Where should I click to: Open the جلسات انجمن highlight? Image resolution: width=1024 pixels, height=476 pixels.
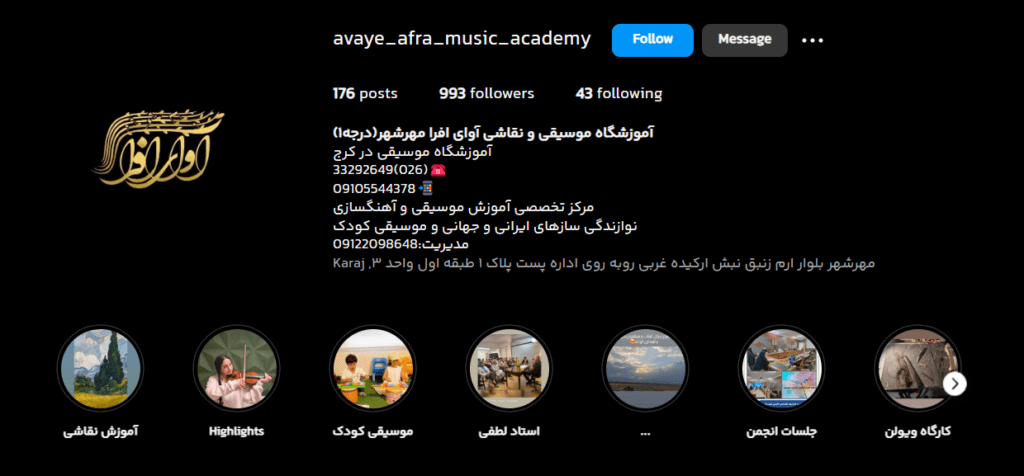click(x=781, y=369)
